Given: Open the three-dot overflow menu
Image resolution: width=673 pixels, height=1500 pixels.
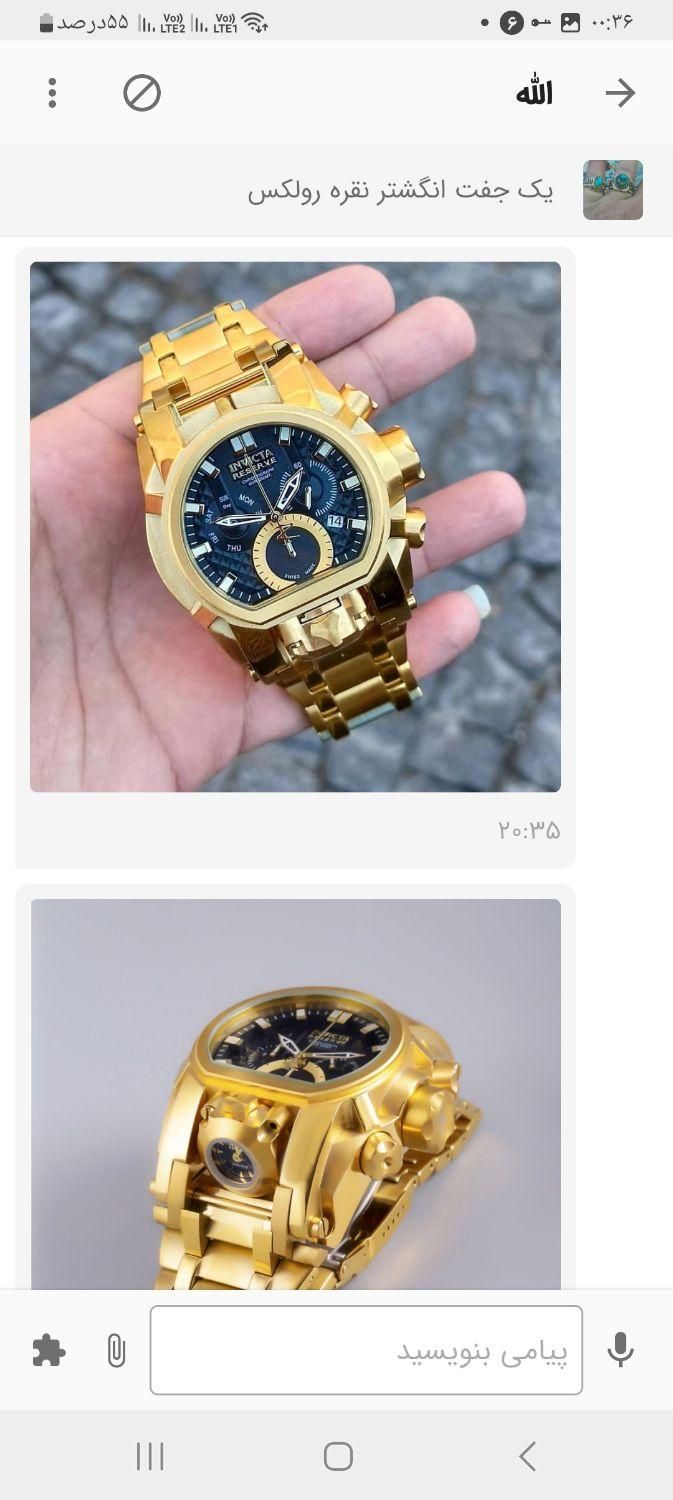Looking at the screenshot, I should (x=52, y=93).
